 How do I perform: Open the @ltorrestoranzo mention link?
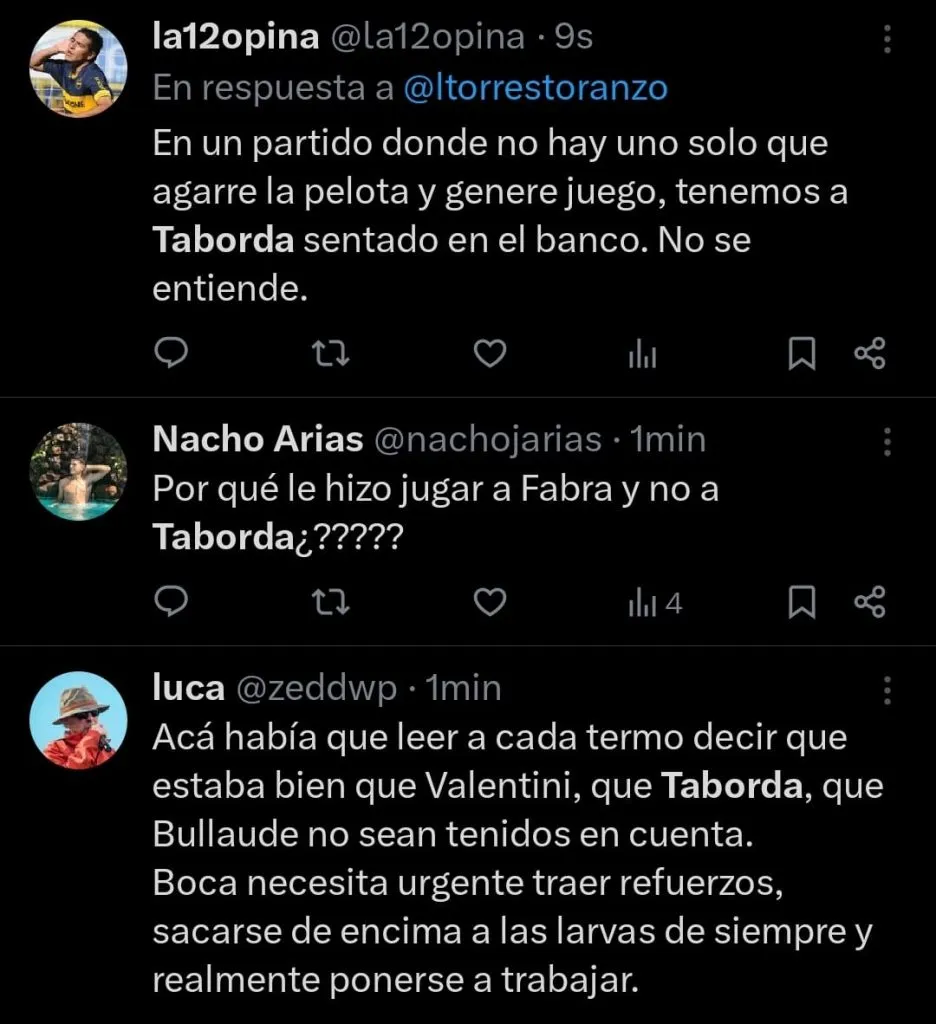pyautogui.click(x=535, y=88)
